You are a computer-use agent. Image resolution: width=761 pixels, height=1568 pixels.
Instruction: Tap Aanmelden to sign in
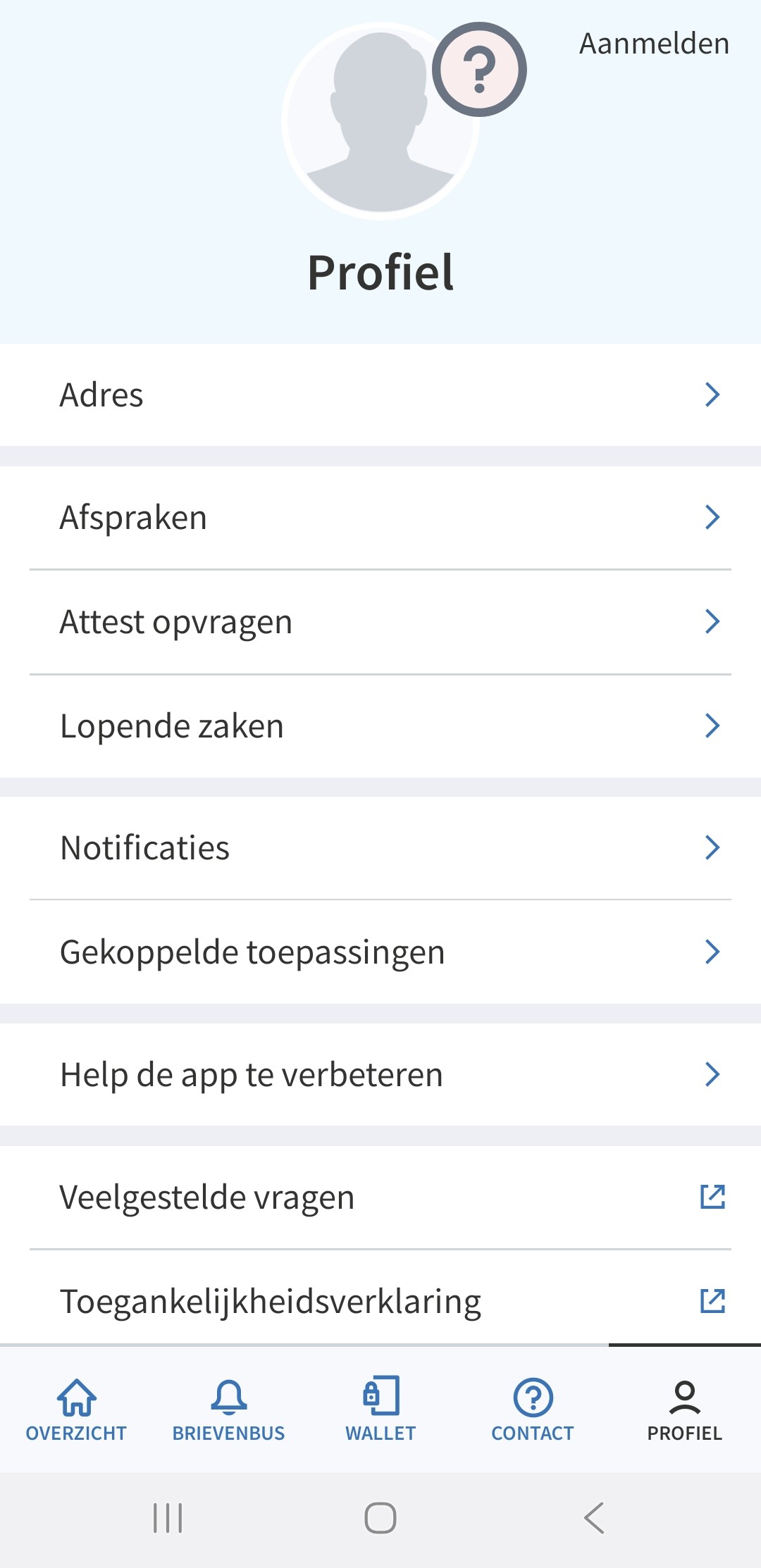point(654,44)
